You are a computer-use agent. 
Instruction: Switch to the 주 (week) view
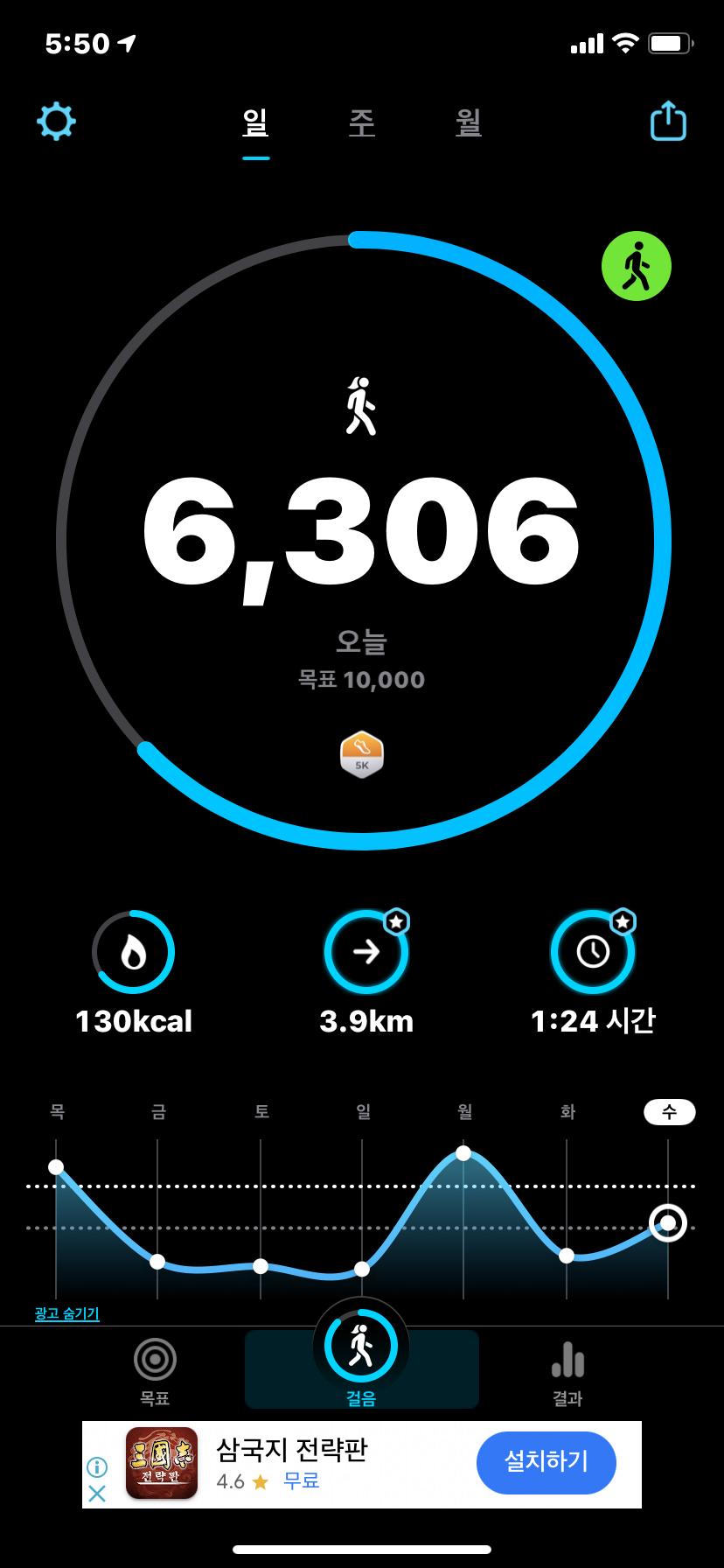[x=362, y=122]
